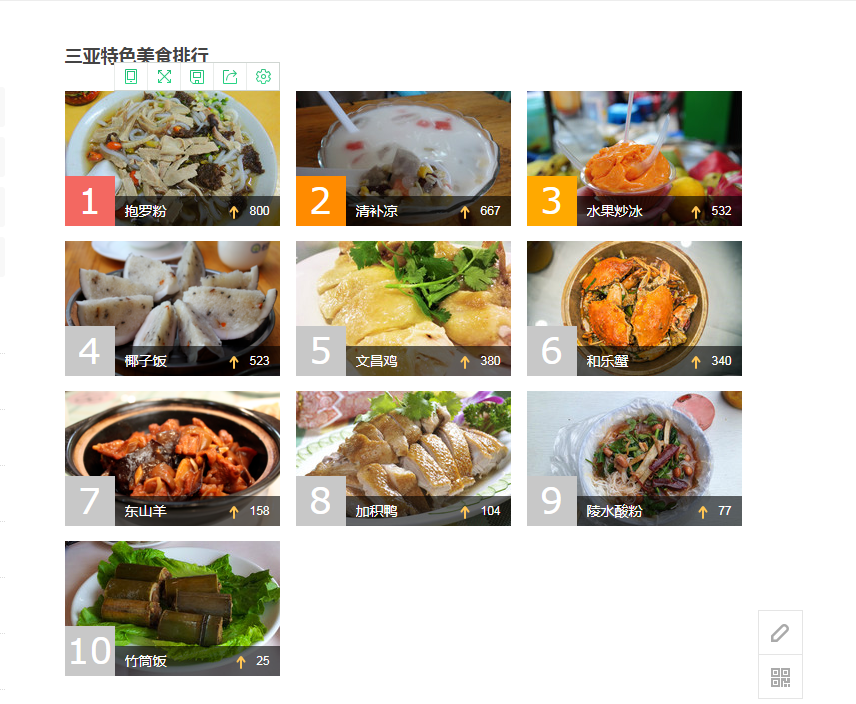Open the 陵水酸粉 tile
Image resolution: width=856 pixels, height=704 pixels.
[634, 458]
